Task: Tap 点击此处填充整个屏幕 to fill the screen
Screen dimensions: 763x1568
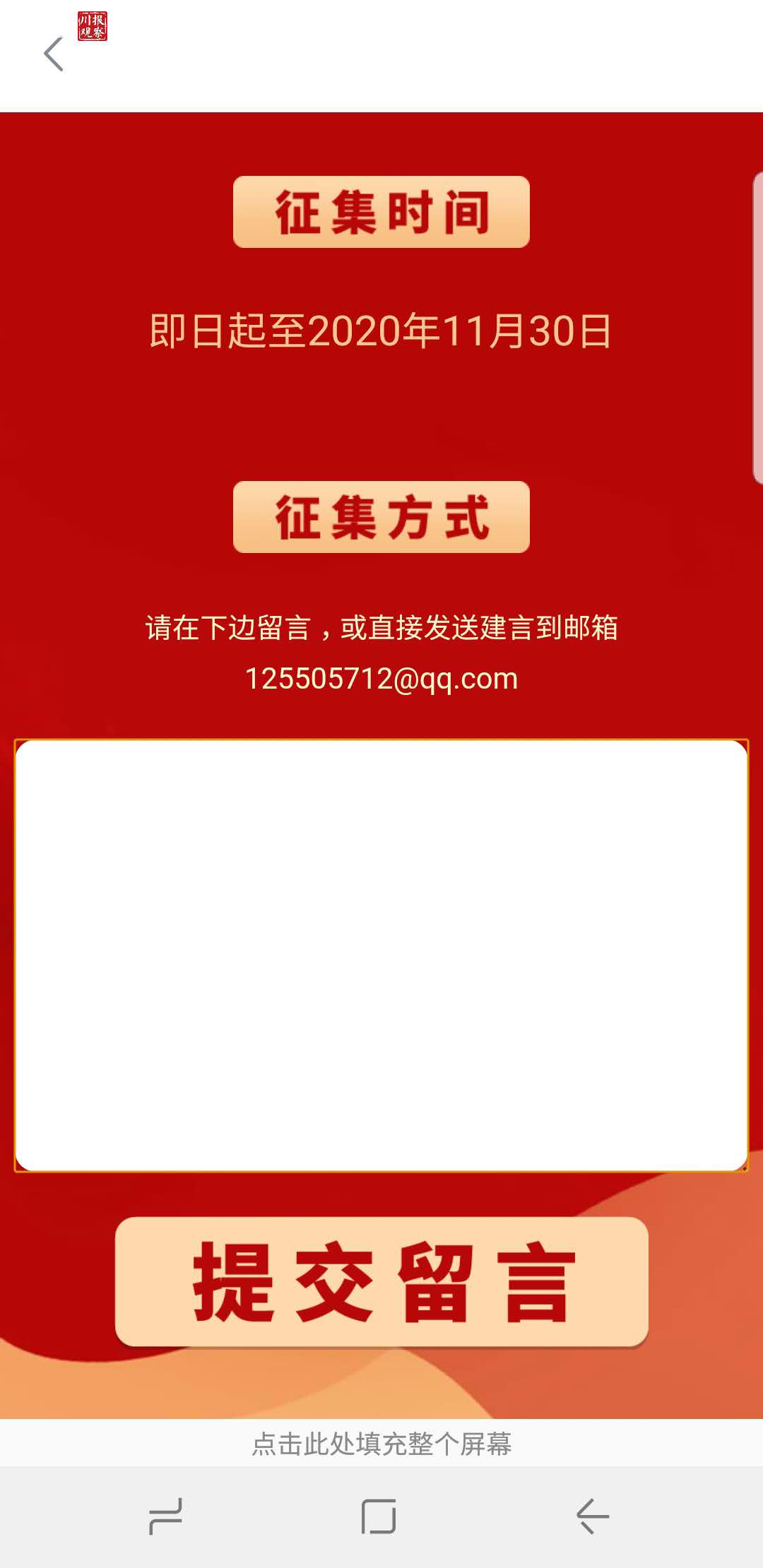Action: coord(381,1444)
